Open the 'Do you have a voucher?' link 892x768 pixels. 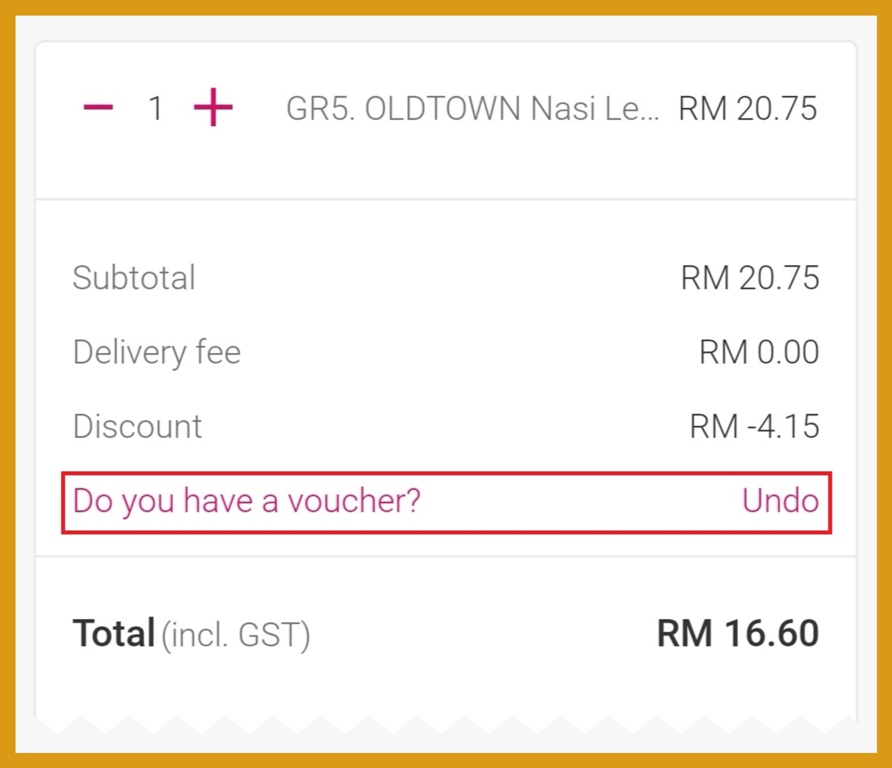pyautogui.click(x=246, y=501)
